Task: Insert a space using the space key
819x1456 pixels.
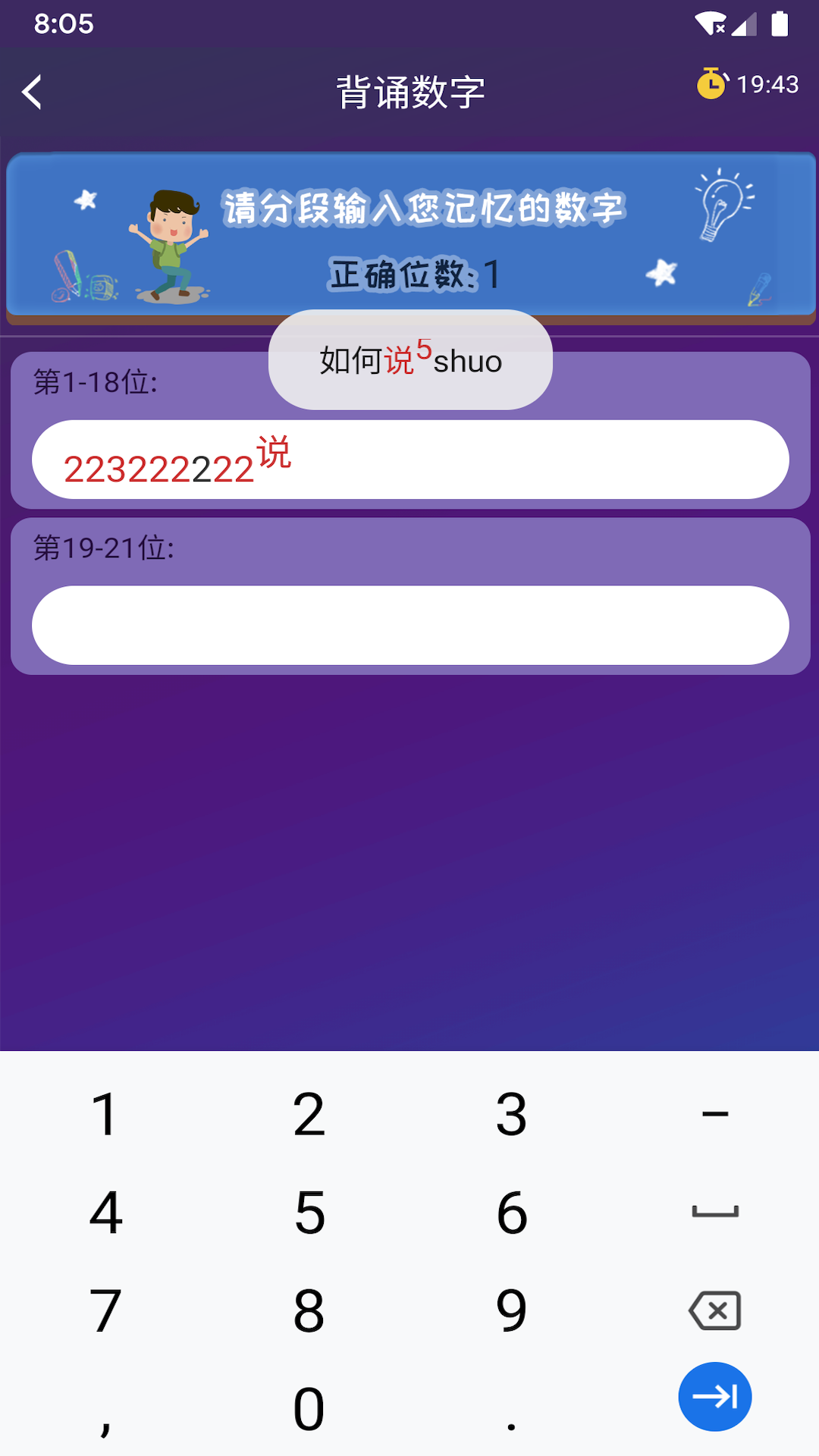Action: click(714, 1212)
